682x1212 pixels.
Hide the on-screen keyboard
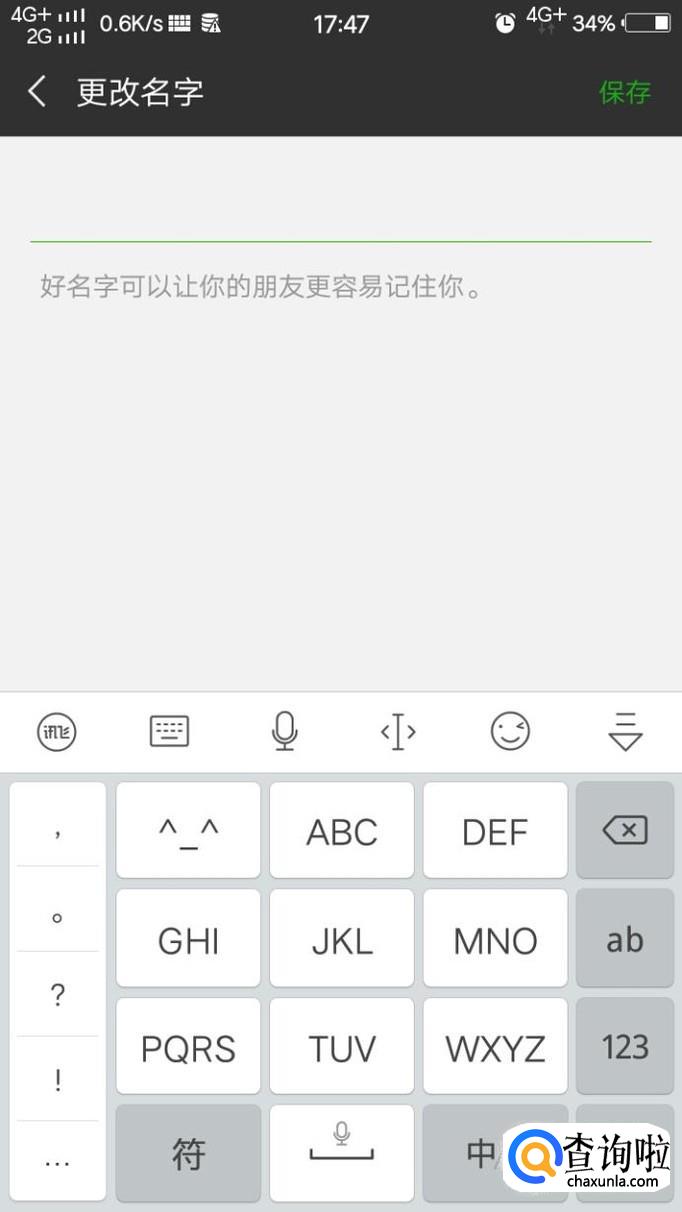coord(625,732)
